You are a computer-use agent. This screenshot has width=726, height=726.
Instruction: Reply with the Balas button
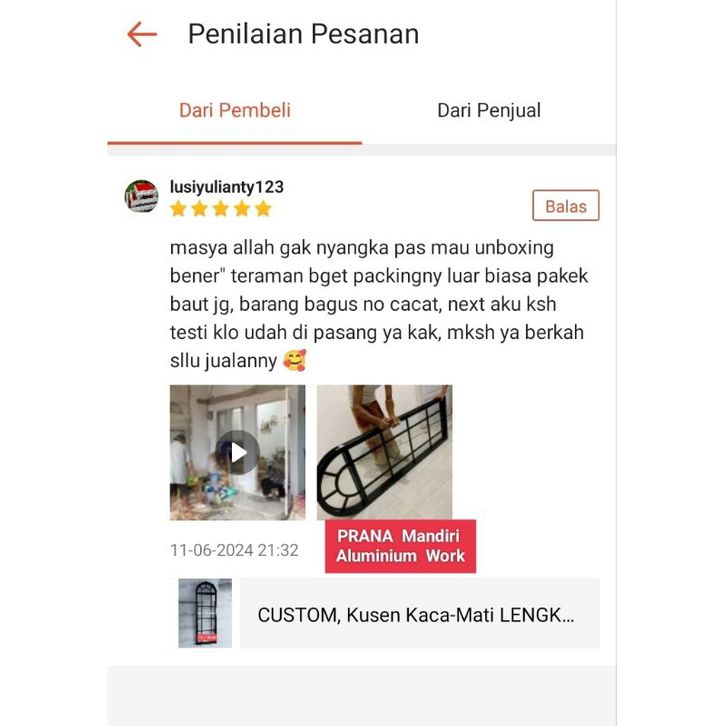point(565,206)
